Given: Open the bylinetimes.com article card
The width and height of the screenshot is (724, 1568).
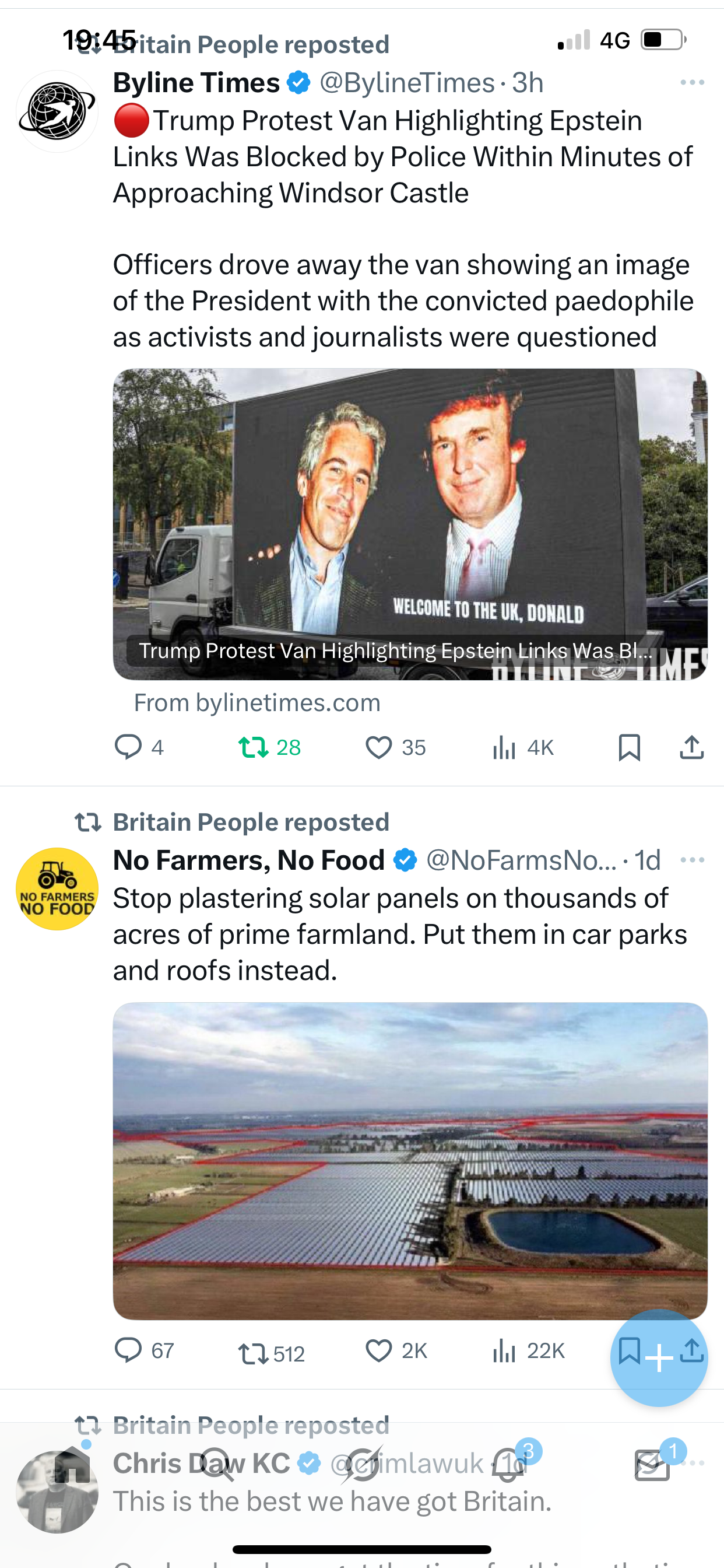Looking at the screenshot, I should click(410, 524).
